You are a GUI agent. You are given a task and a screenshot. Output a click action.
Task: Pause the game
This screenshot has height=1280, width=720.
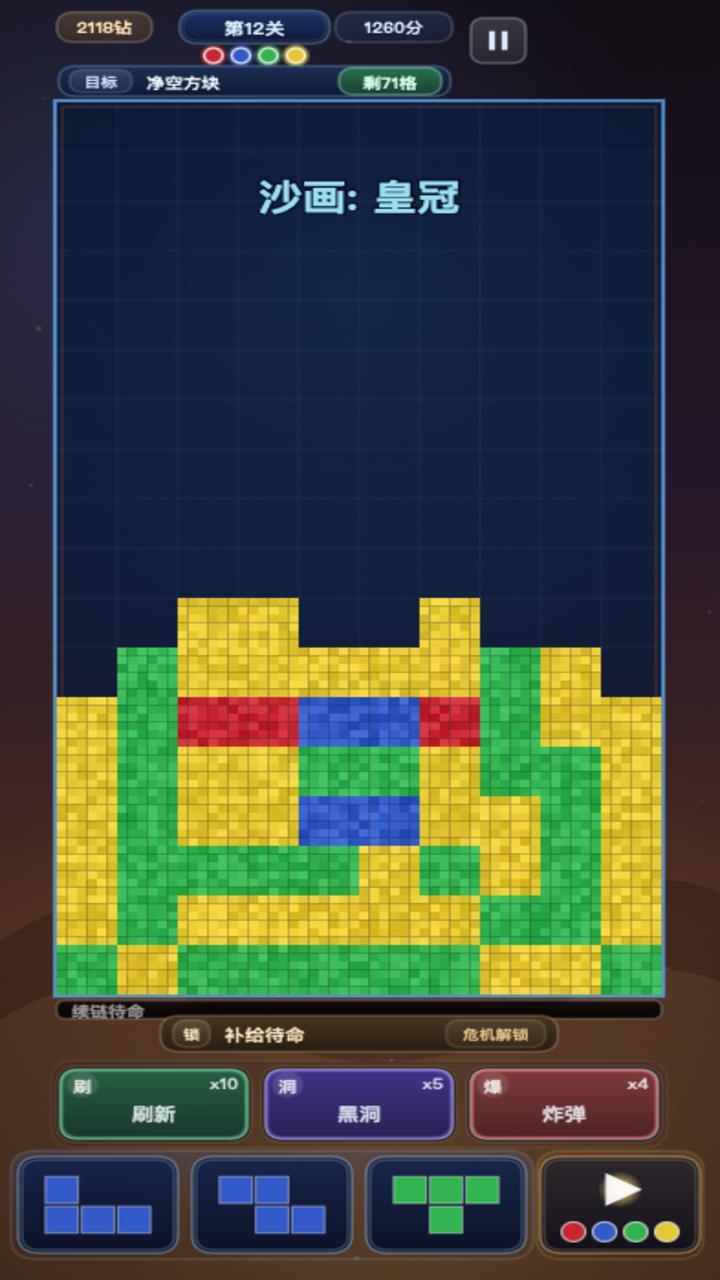pyautogui.click(x=497, y=41)
